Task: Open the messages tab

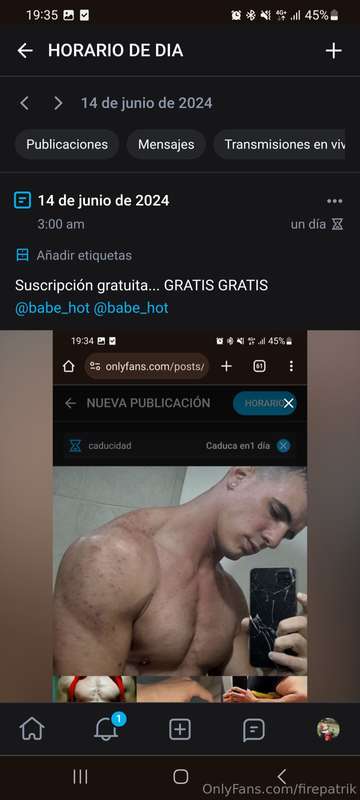Action: (253, 730)
